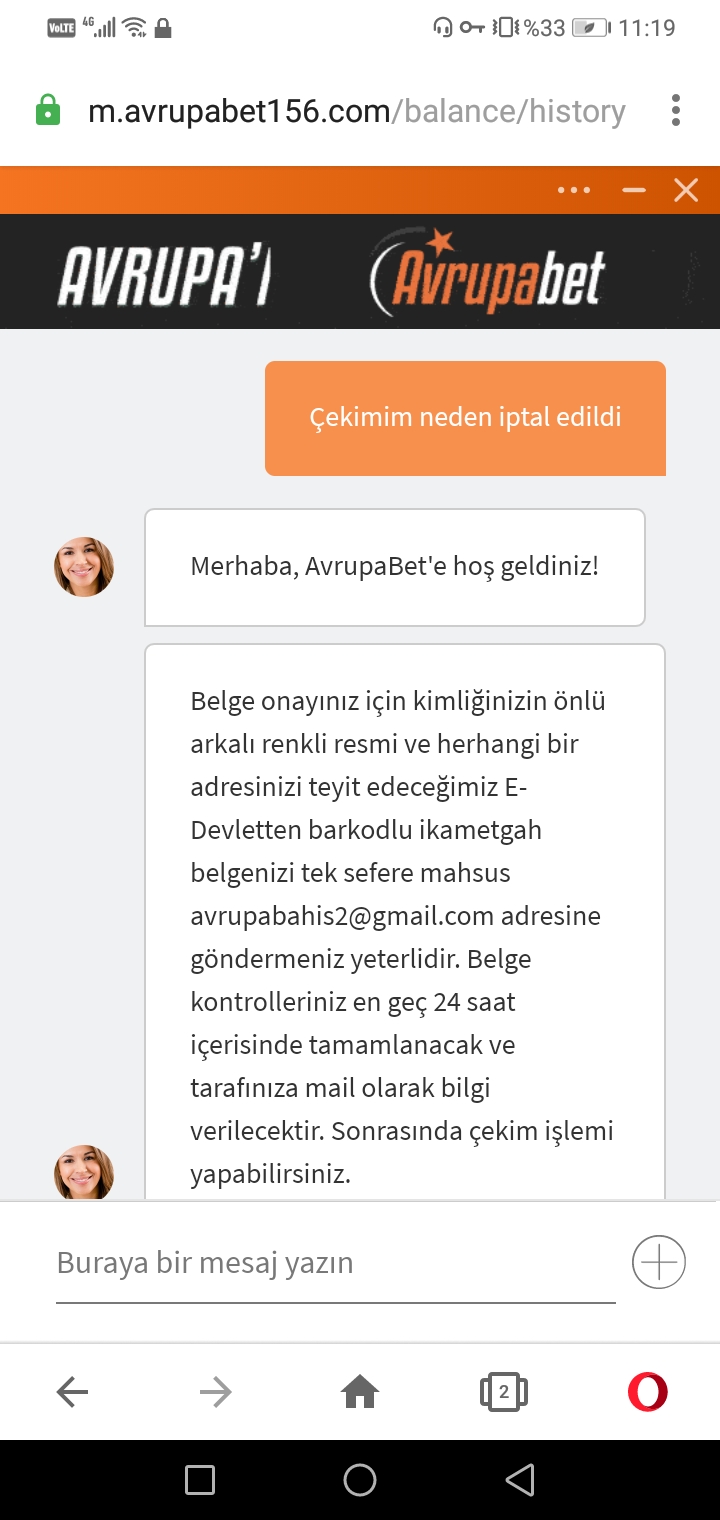Image resolution: width=720 pixels, height=1520 pixels.
Task: Go back in the browser toolbar
Action: tap(72, 1392)
